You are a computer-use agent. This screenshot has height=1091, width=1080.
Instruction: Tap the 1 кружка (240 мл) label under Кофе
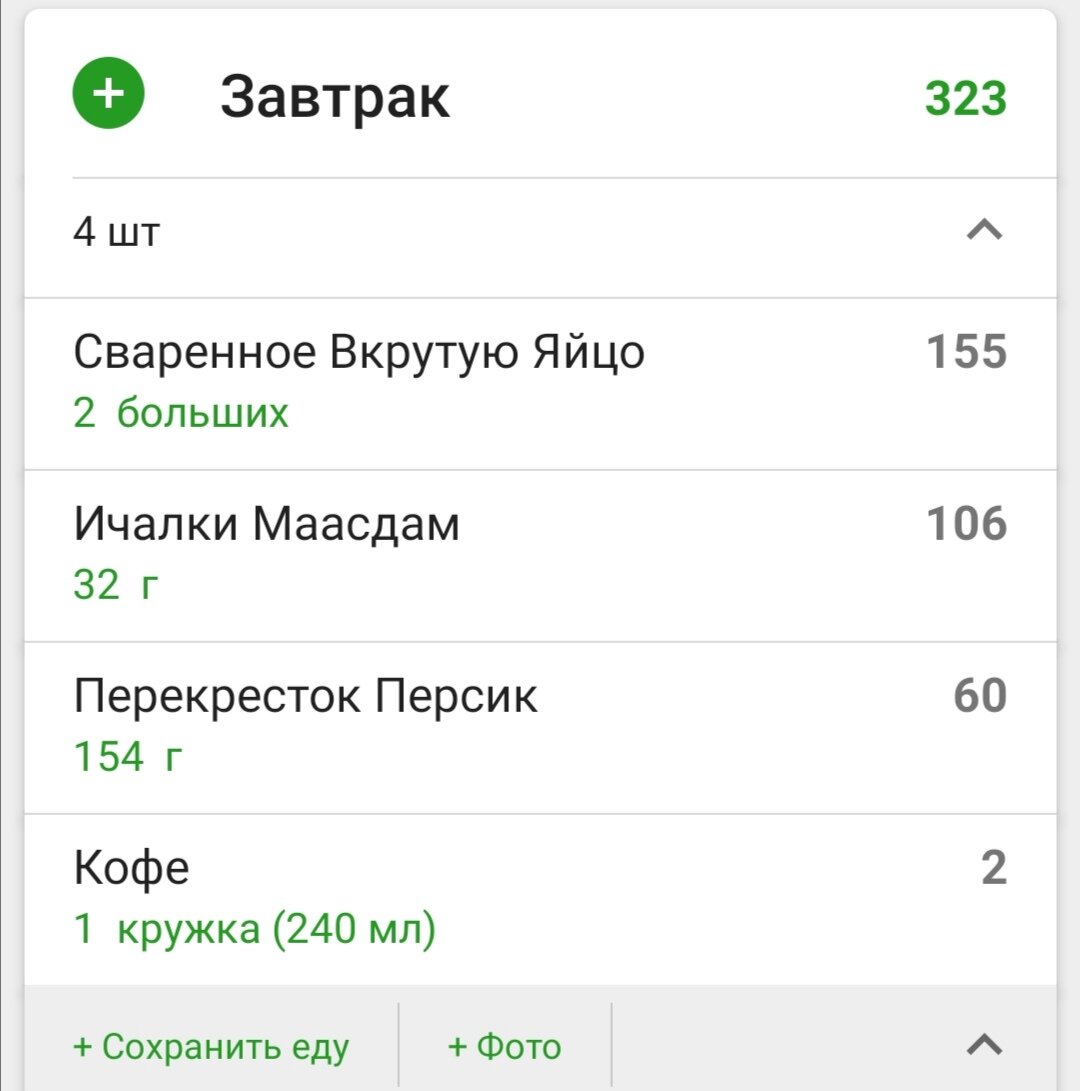(x=254, y=928)
